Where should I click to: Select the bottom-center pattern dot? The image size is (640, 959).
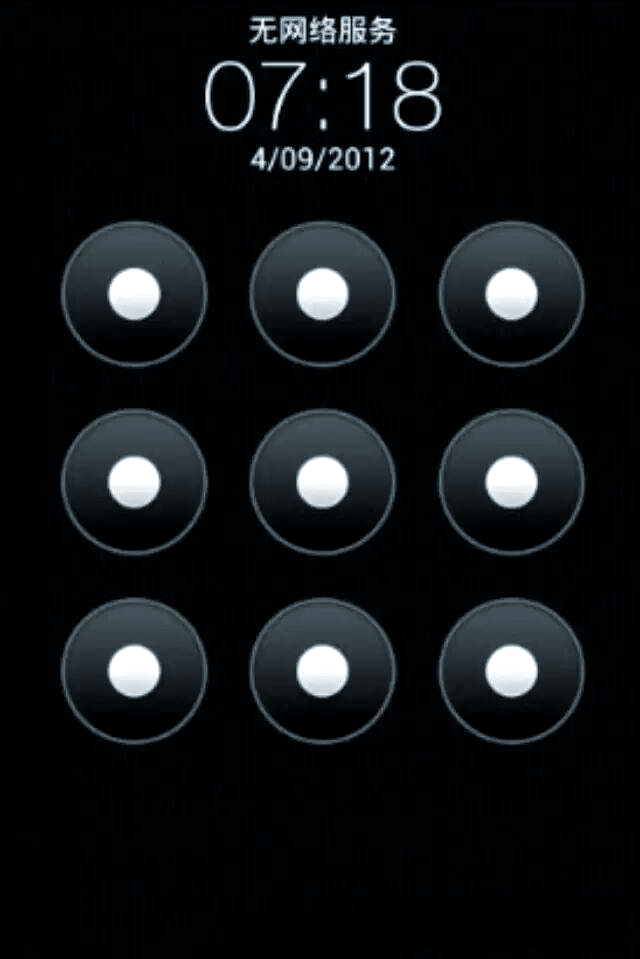[322, 670]
